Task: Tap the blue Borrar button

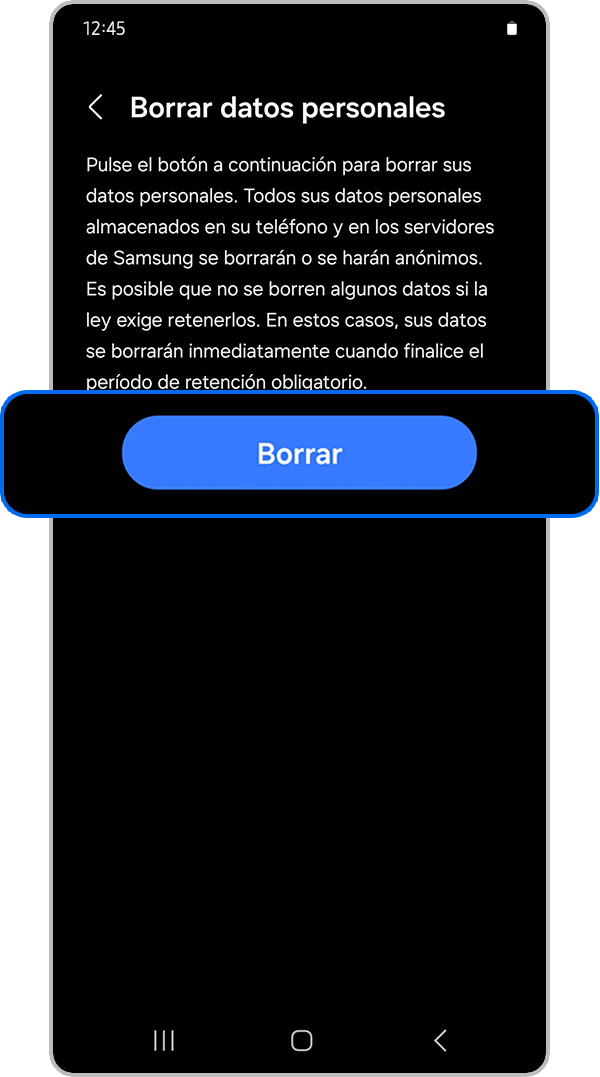Action: (299, 453)
